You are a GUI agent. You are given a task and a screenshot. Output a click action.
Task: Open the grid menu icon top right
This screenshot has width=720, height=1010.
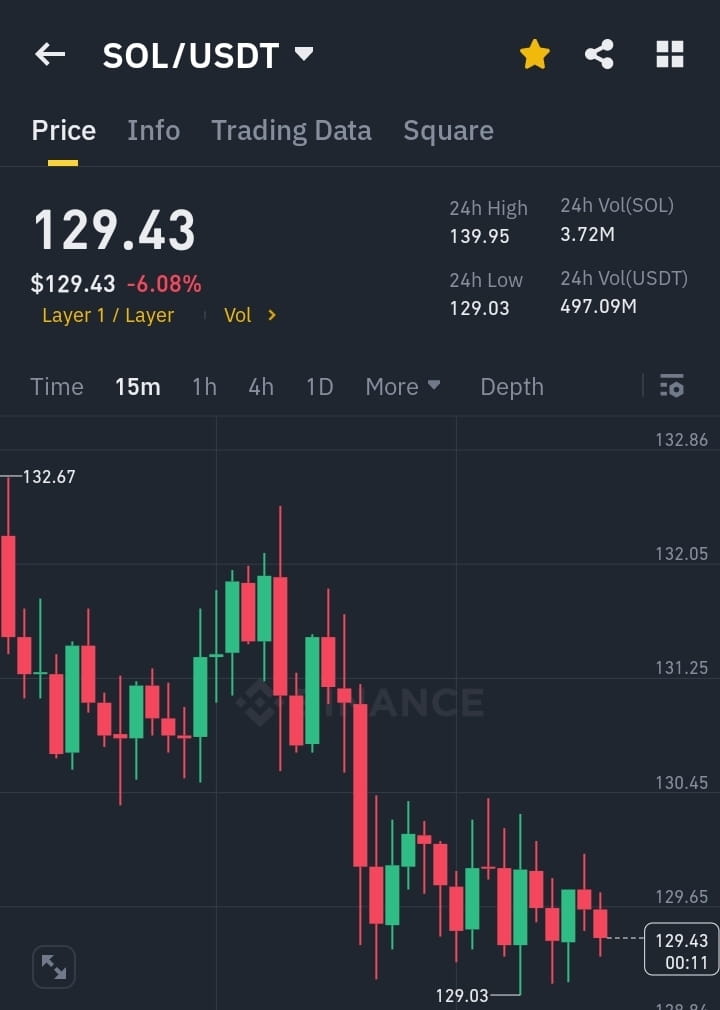(668, 55)
